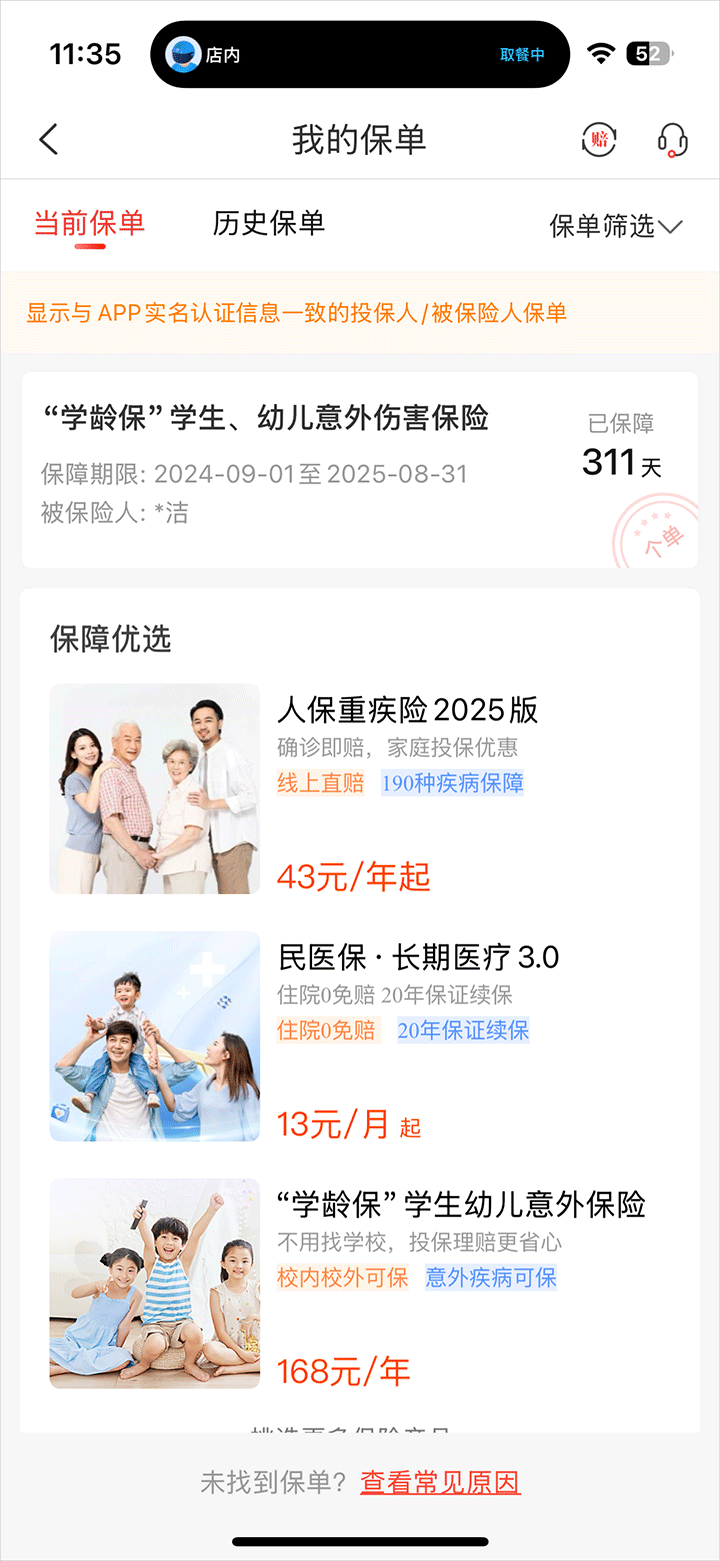
Task: Expand the 保单筛选 filter dropdown
Action: click(x=615, y=226)
